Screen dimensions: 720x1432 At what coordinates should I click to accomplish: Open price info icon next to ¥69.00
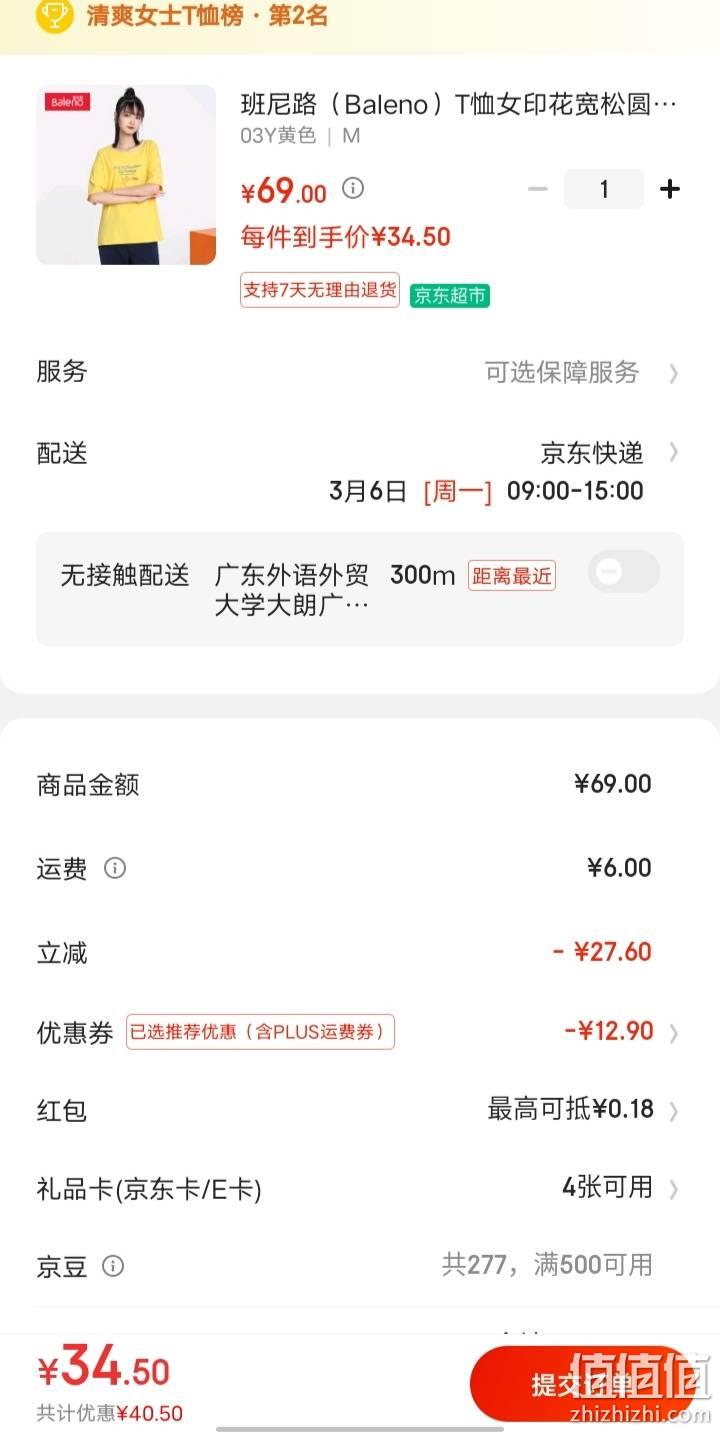point(353,188)
